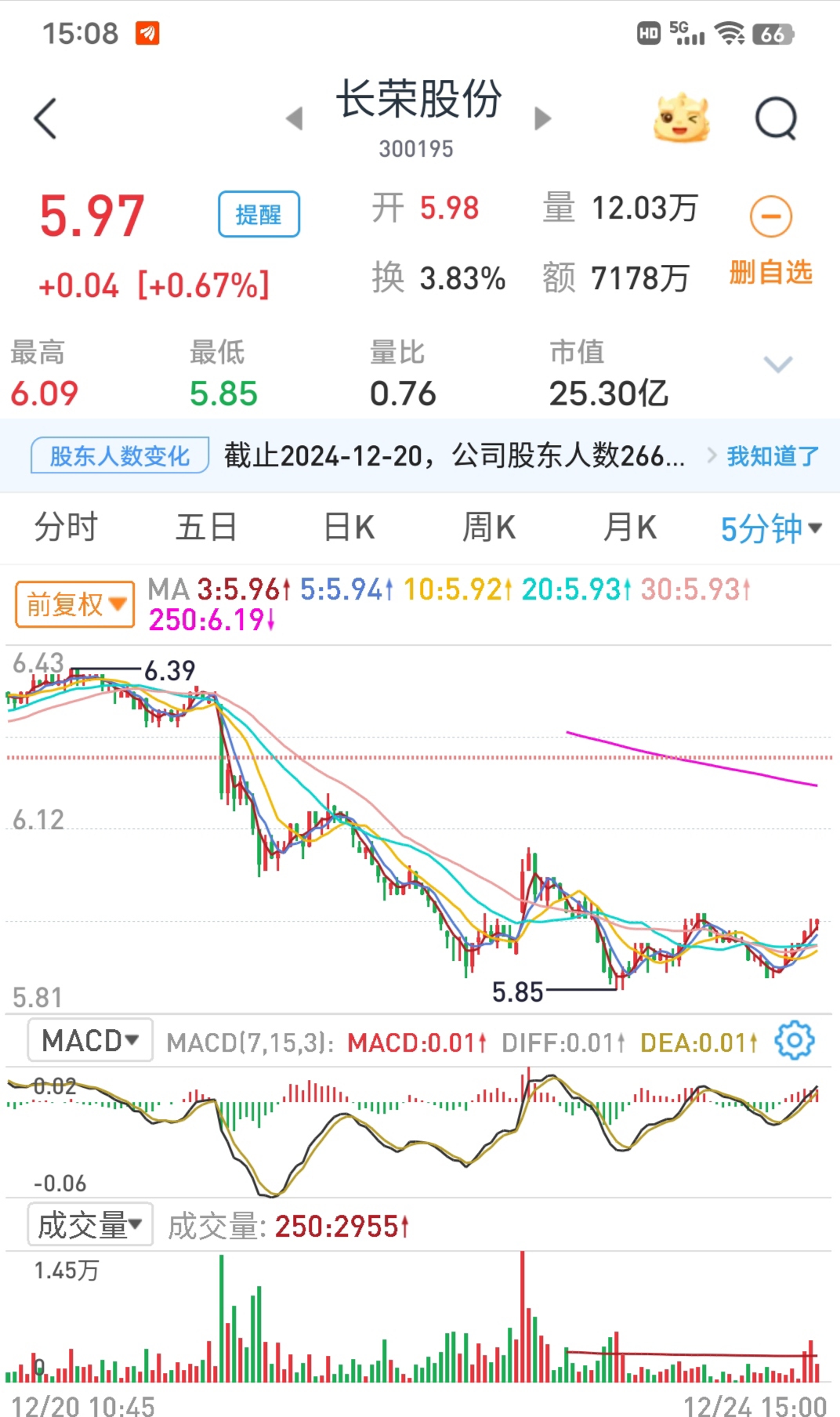Select the 月K chart tab
The height and width of the screenshot is (1417, 840).
coord(630,527)
